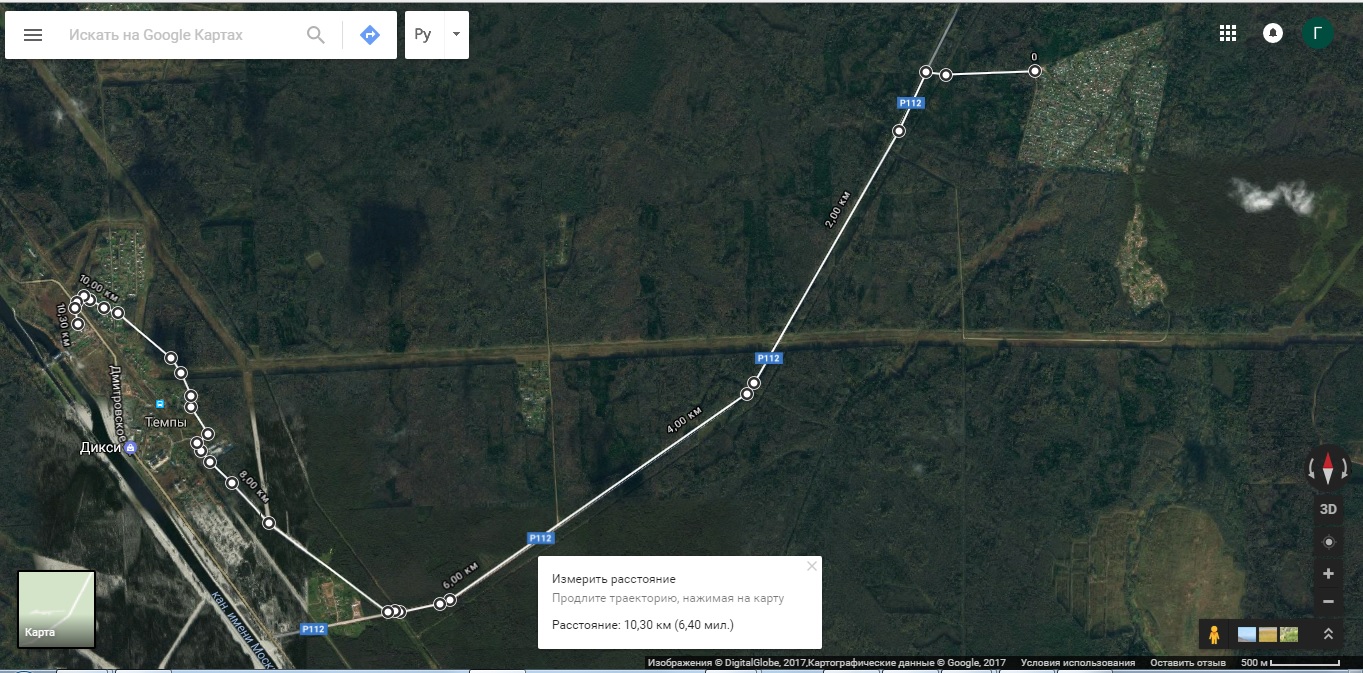This screenshot has width=1363, height=673.
Task: Zoom out with the minus button
Action: [x=1328, y=602]
